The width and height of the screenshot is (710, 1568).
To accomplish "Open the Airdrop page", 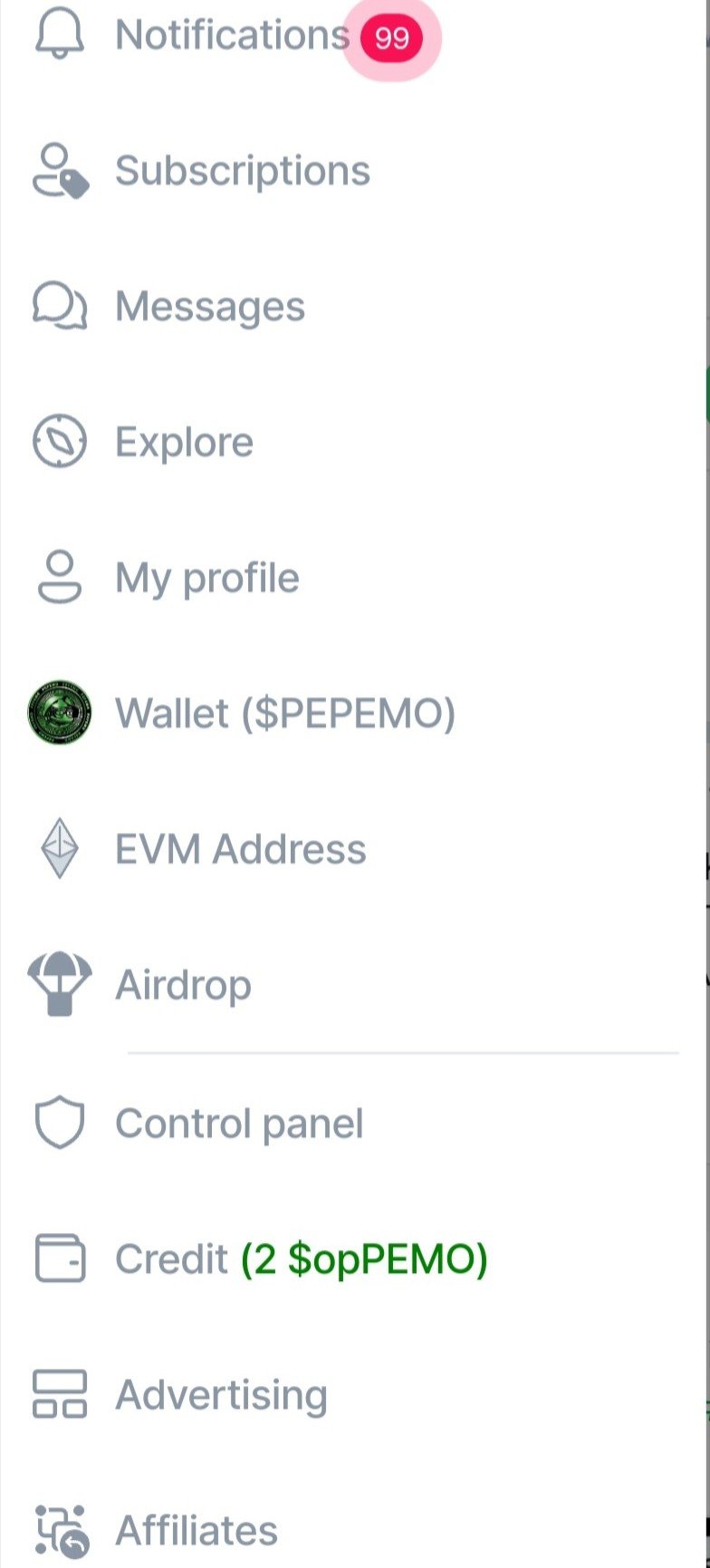I will pos(183,985).
